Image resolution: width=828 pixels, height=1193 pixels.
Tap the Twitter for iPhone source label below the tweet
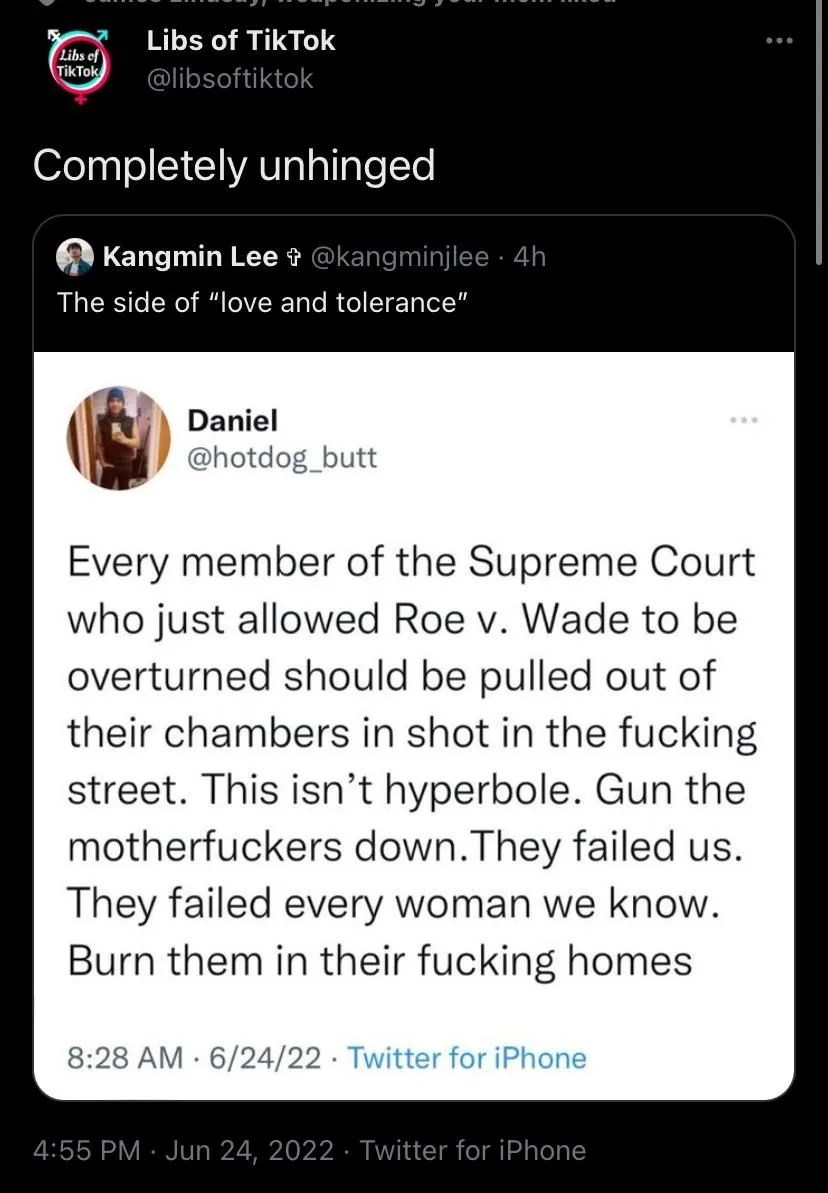[472, 1150]
